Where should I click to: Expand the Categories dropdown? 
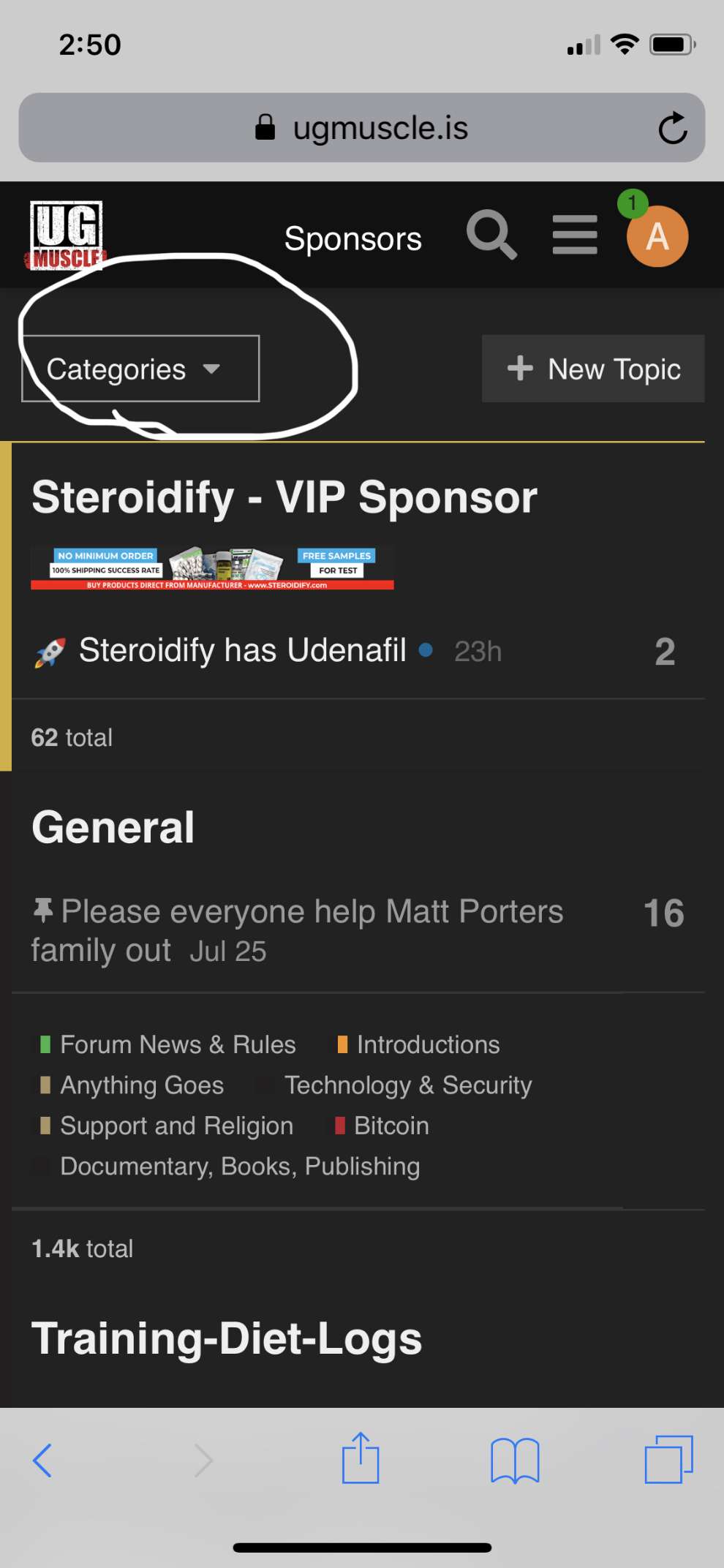140,369
